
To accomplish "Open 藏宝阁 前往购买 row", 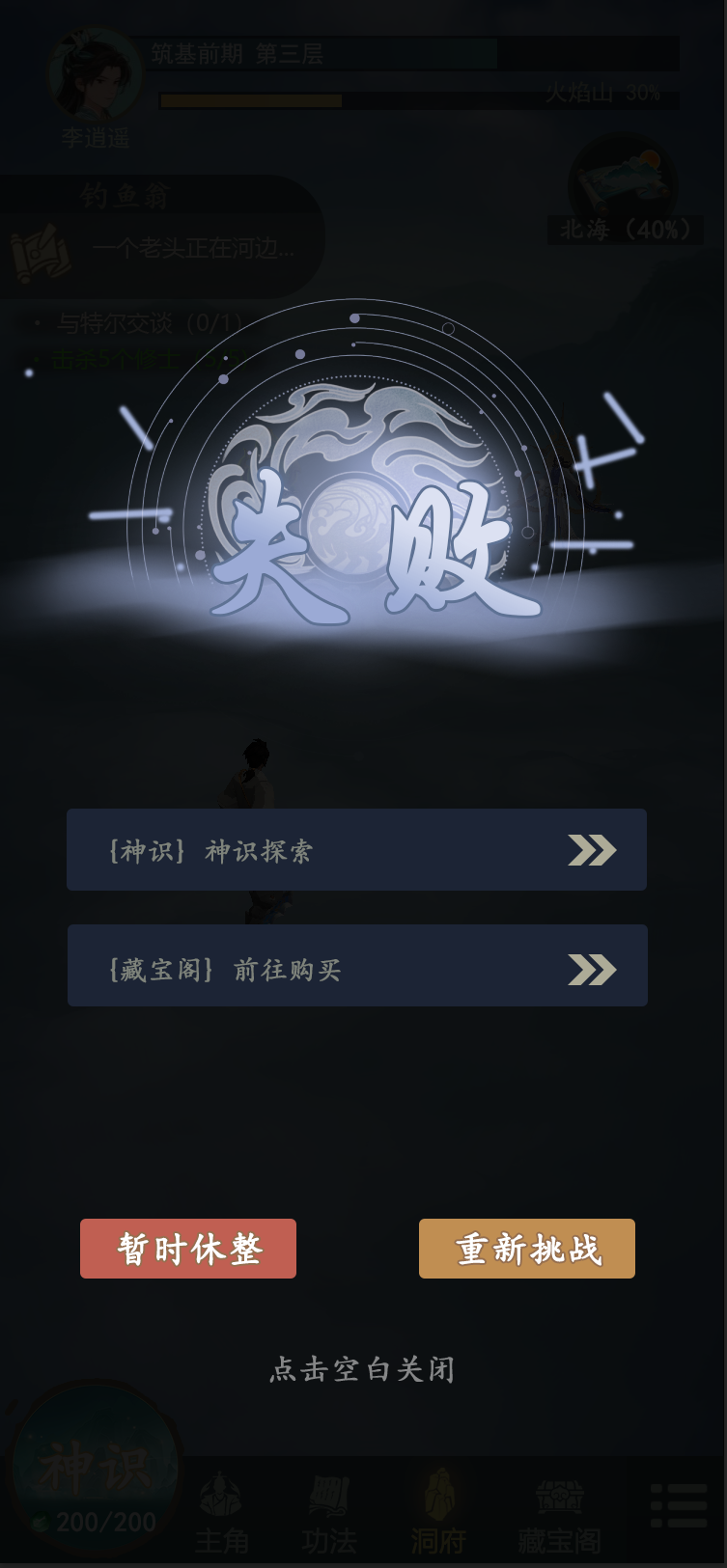I will [x=356, y=966].
